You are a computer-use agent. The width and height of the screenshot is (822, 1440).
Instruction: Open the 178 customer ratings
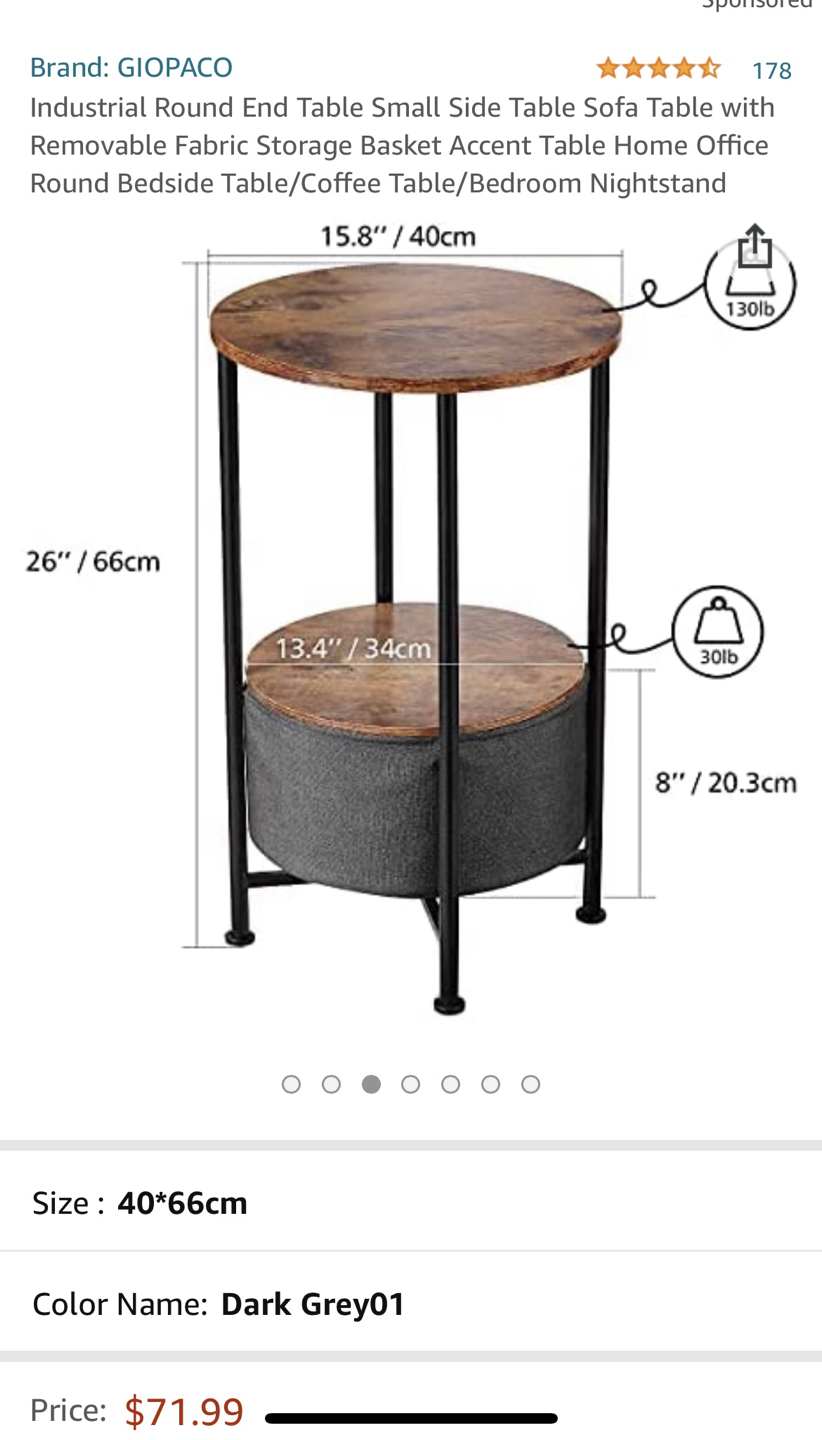pos(771,70)
